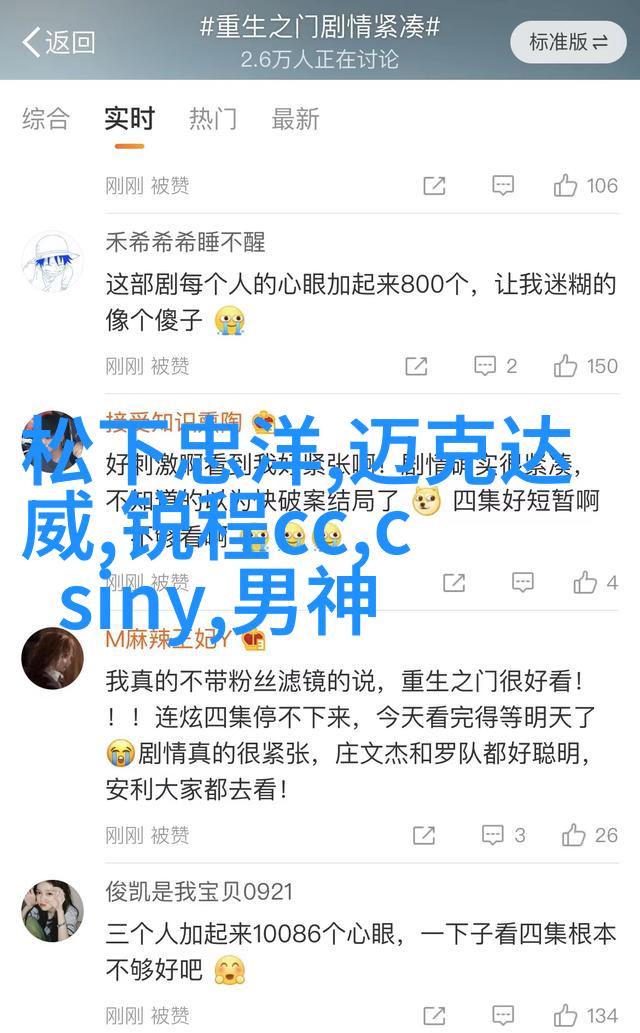This screenshot has height=1033, width=640.
Task: Open profile of 禾希希希睡不醒
Action: (185, 242)
